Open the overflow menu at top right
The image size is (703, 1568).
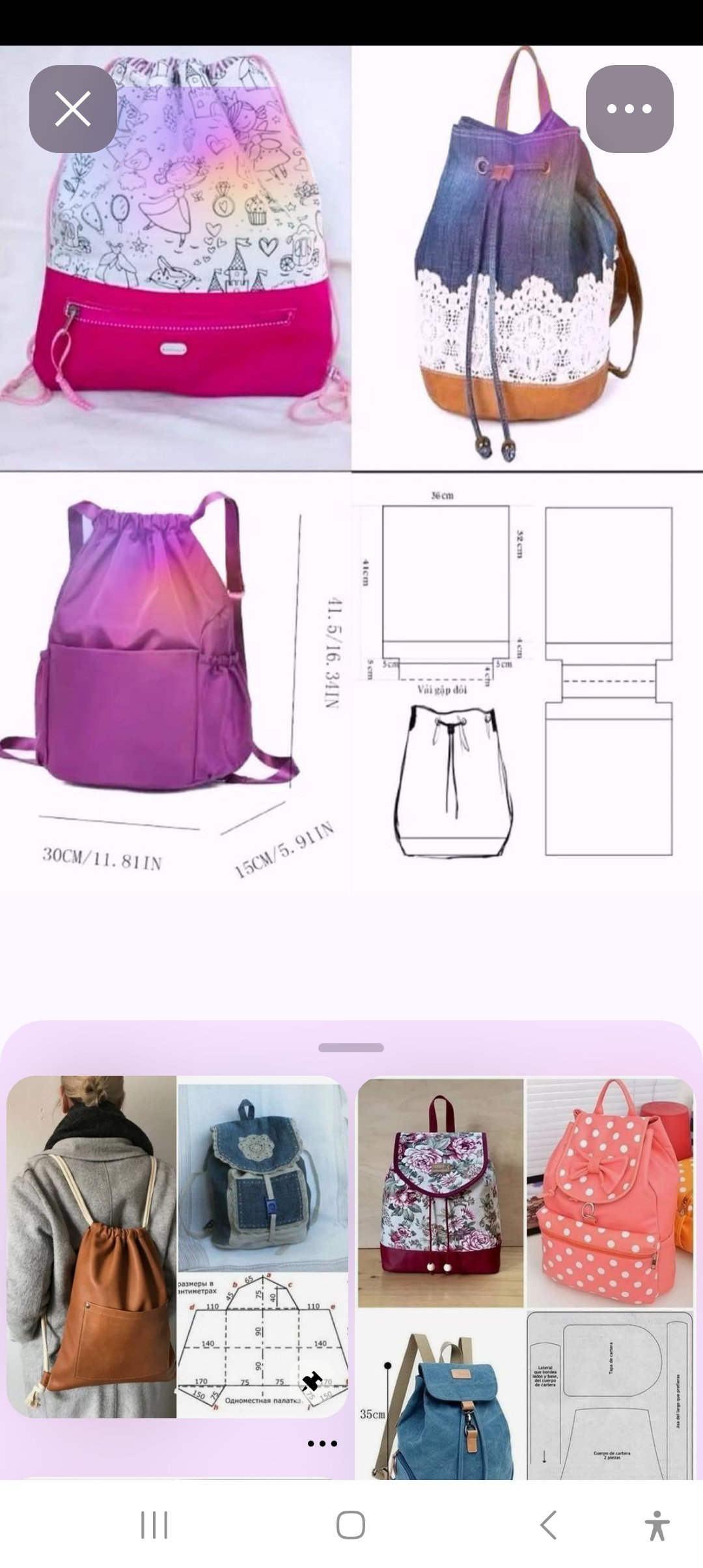point(629,109)
